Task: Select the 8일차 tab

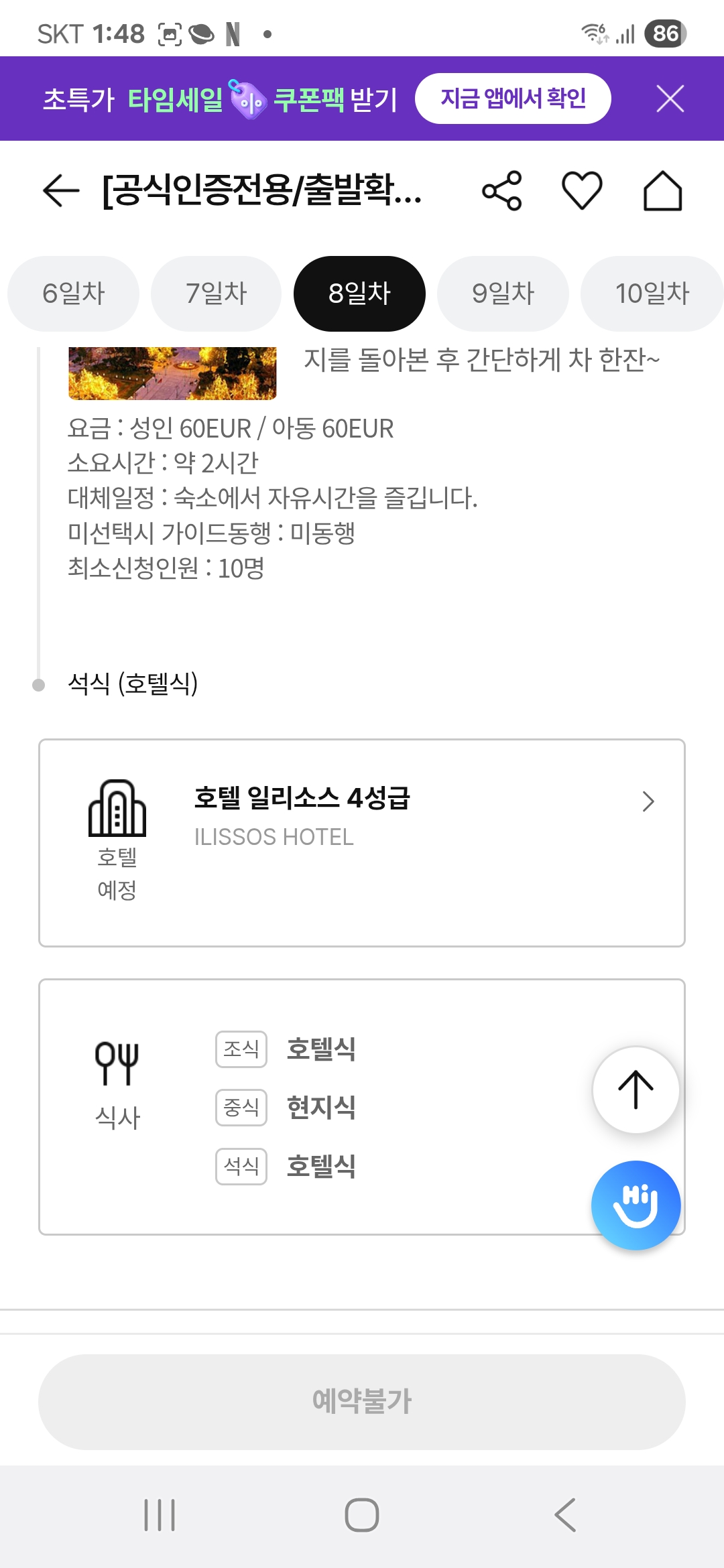Action: point(359,293)
